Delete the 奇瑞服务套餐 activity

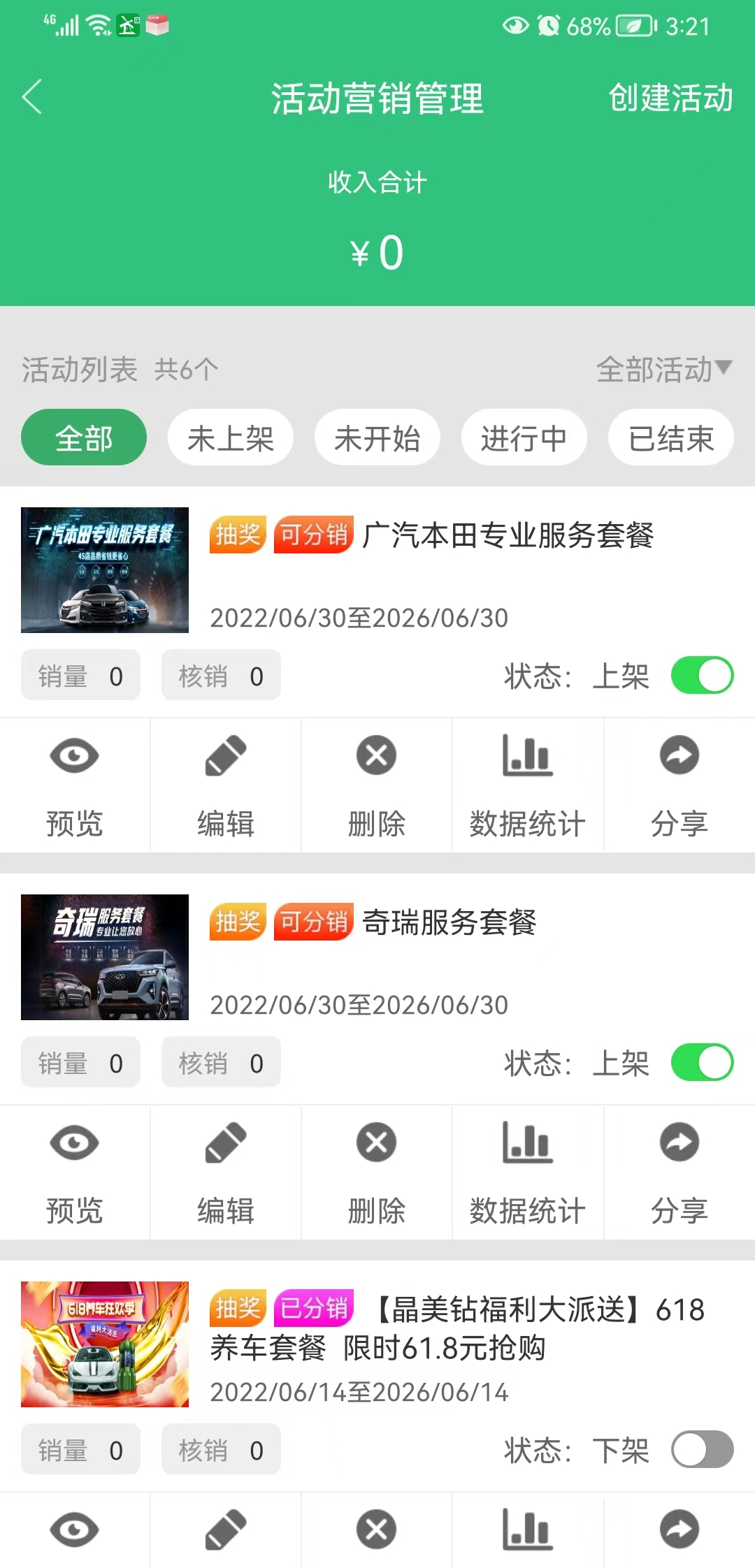pos(377,1173)
